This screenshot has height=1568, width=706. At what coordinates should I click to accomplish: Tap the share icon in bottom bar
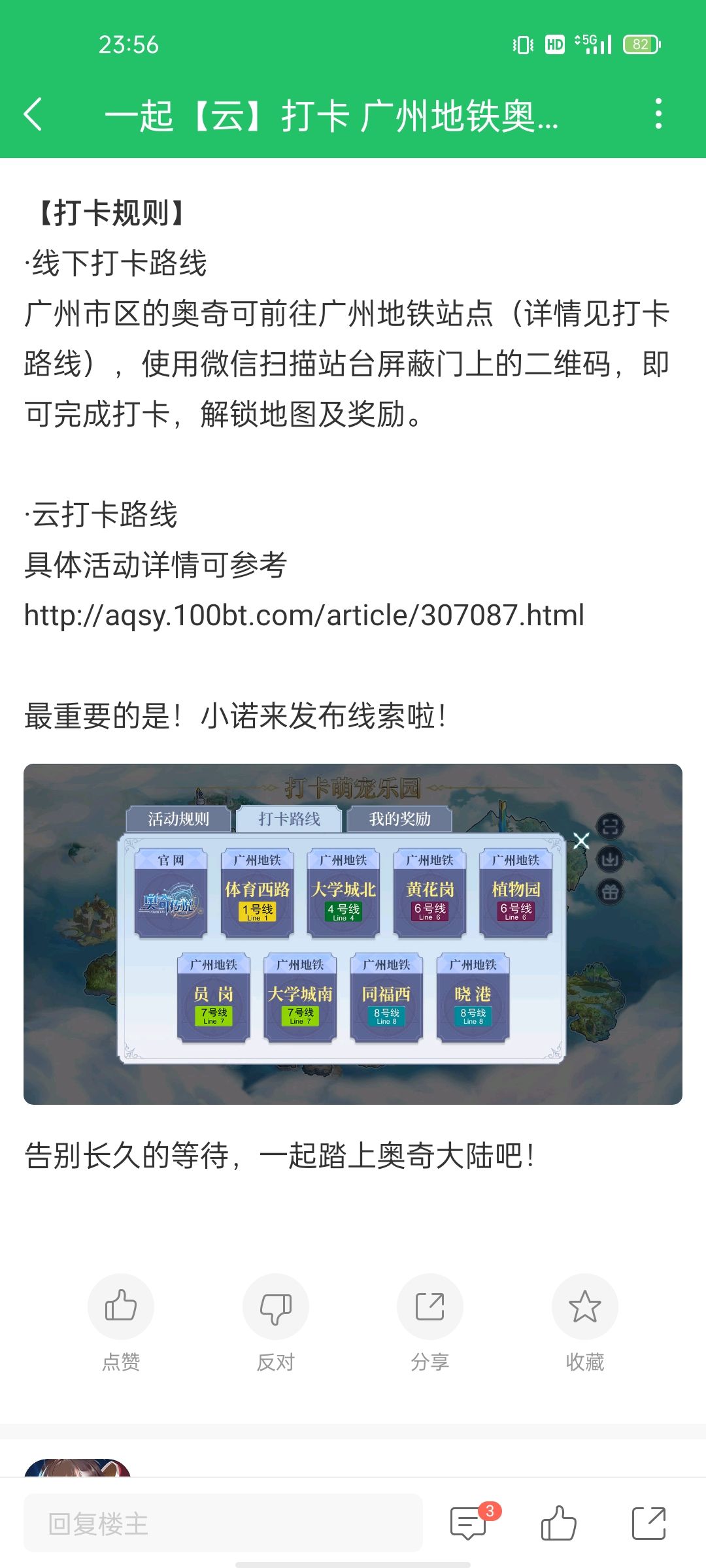pyautogui.click(x=648, y=1523)
